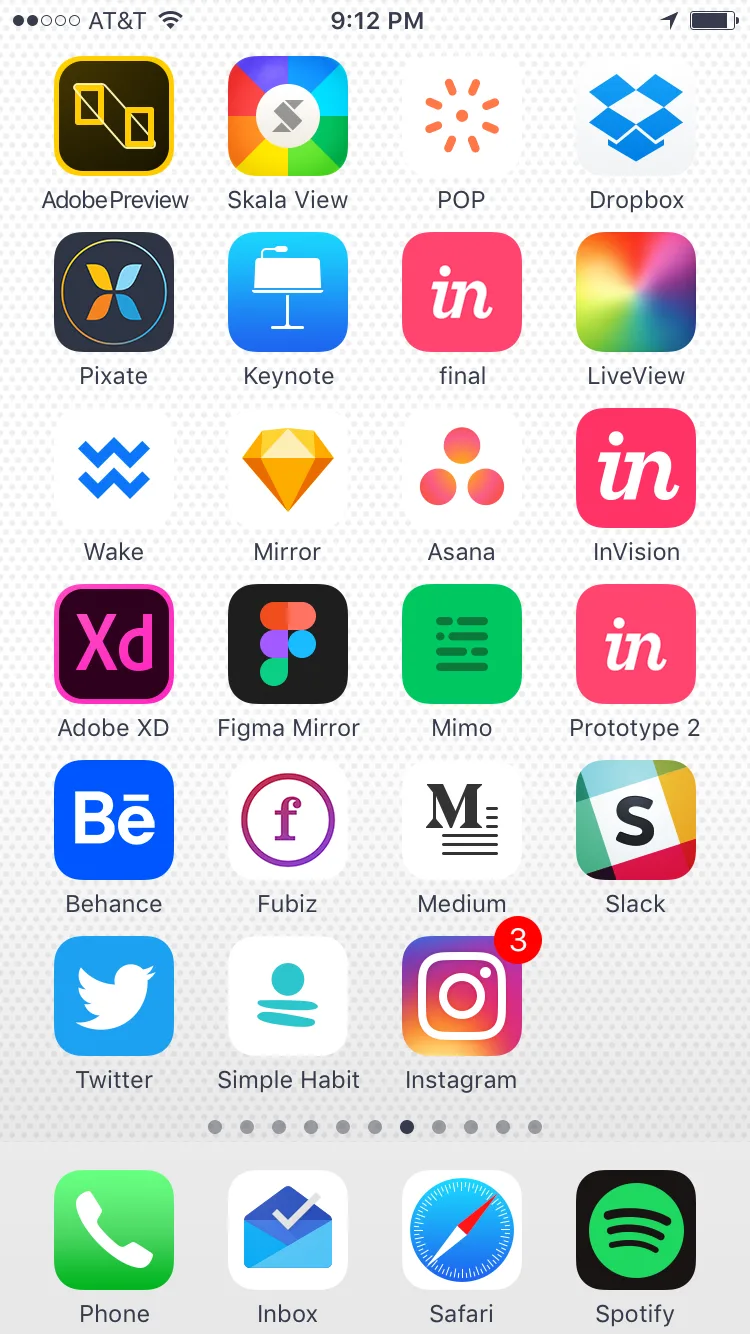Launch Skala View

pyautogui.click(x=288, y=116)
